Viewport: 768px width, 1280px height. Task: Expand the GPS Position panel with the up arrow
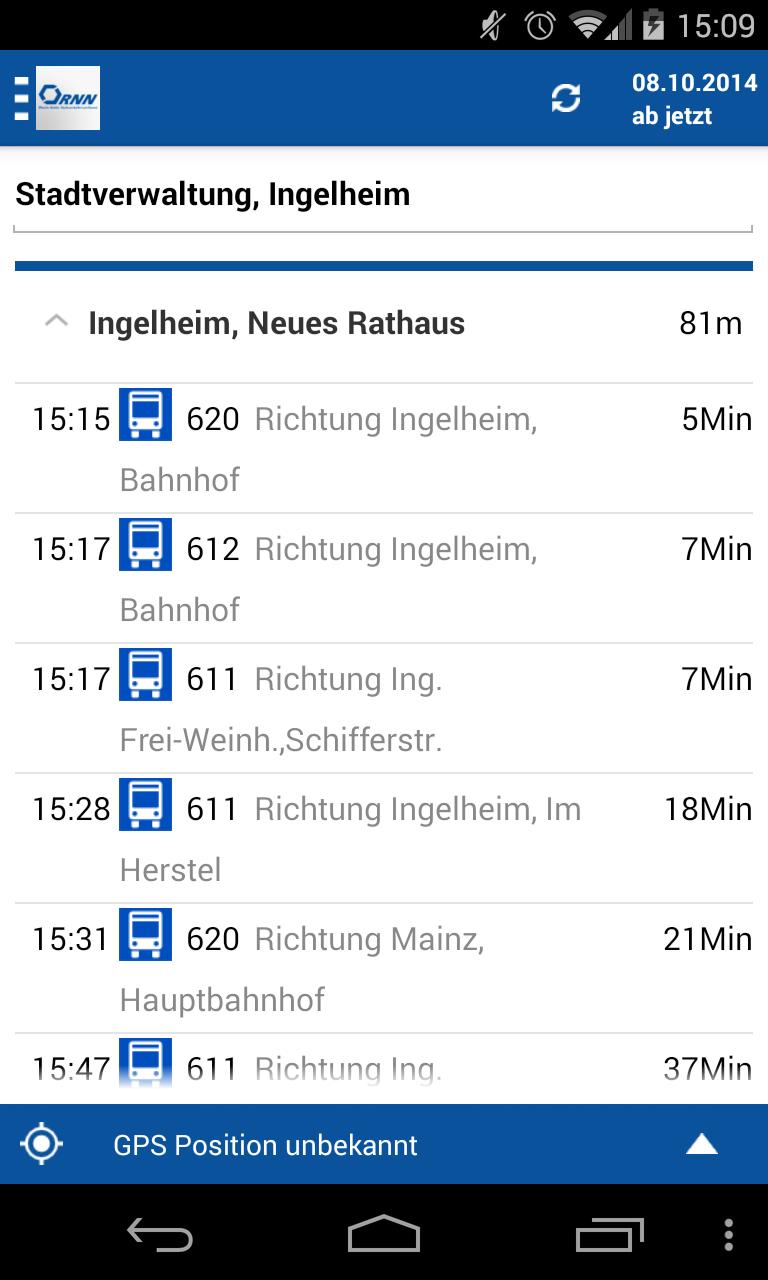point(702,1144)
